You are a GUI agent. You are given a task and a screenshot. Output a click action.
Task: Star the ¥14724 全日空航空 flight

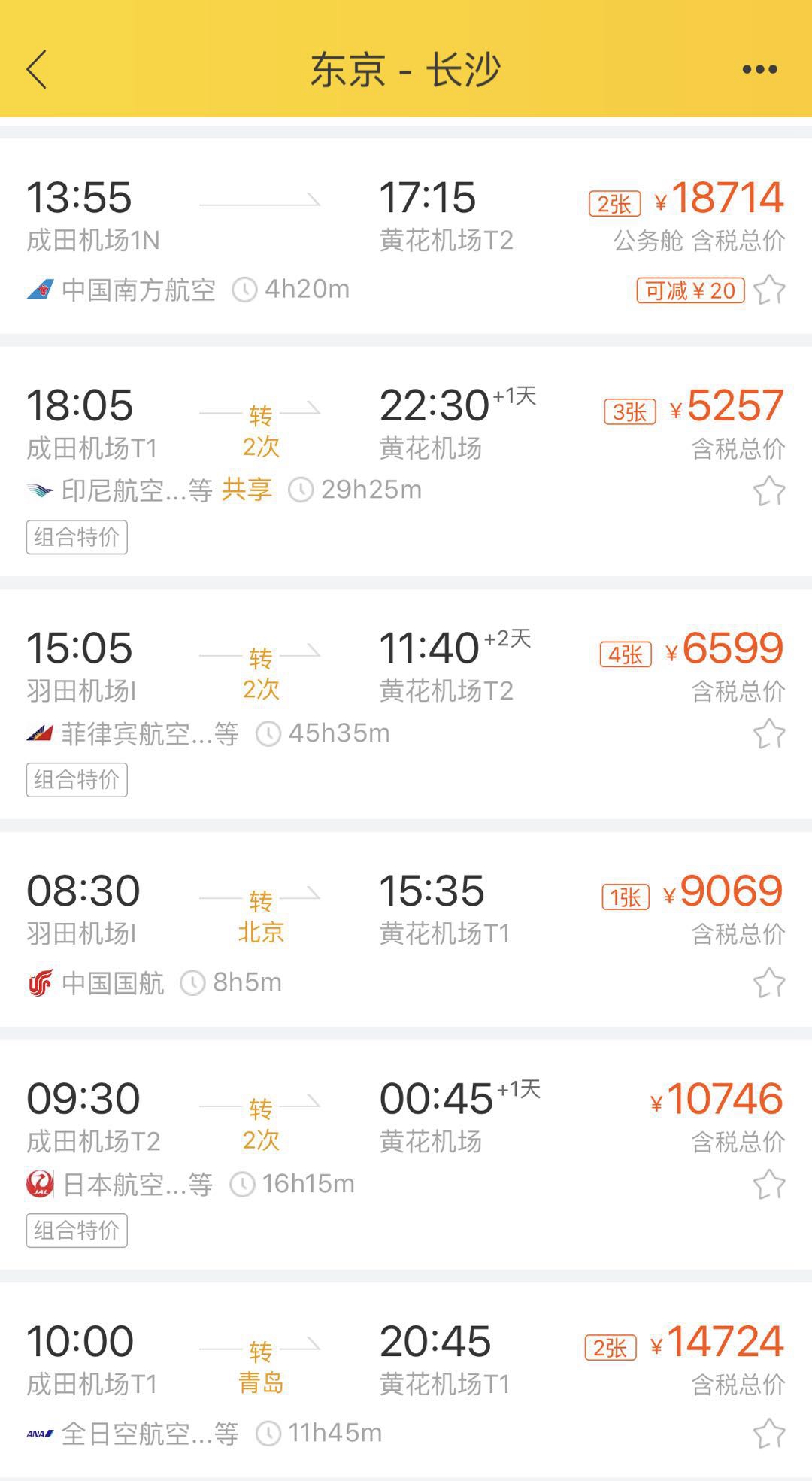769,1434
